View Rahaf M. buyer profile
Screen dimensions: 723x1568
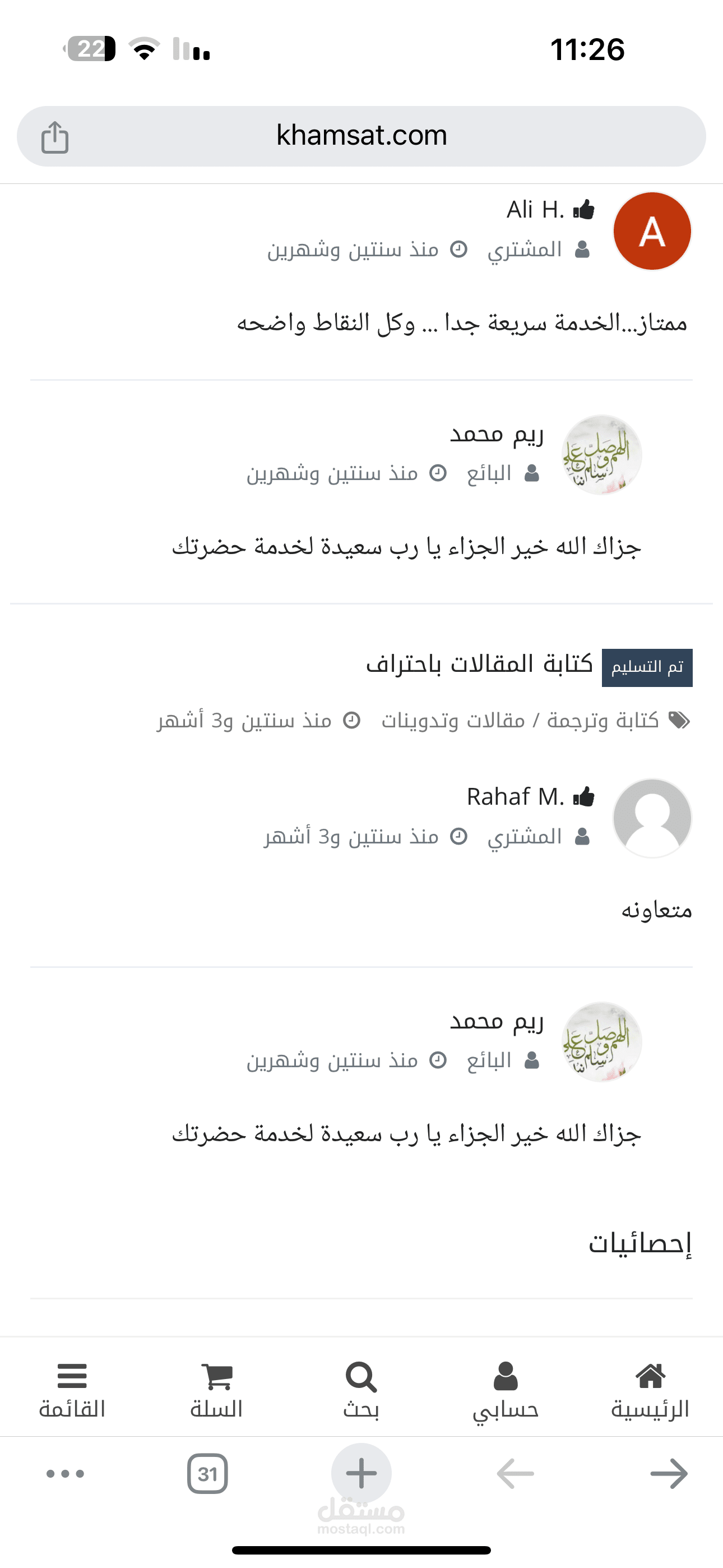516,797
